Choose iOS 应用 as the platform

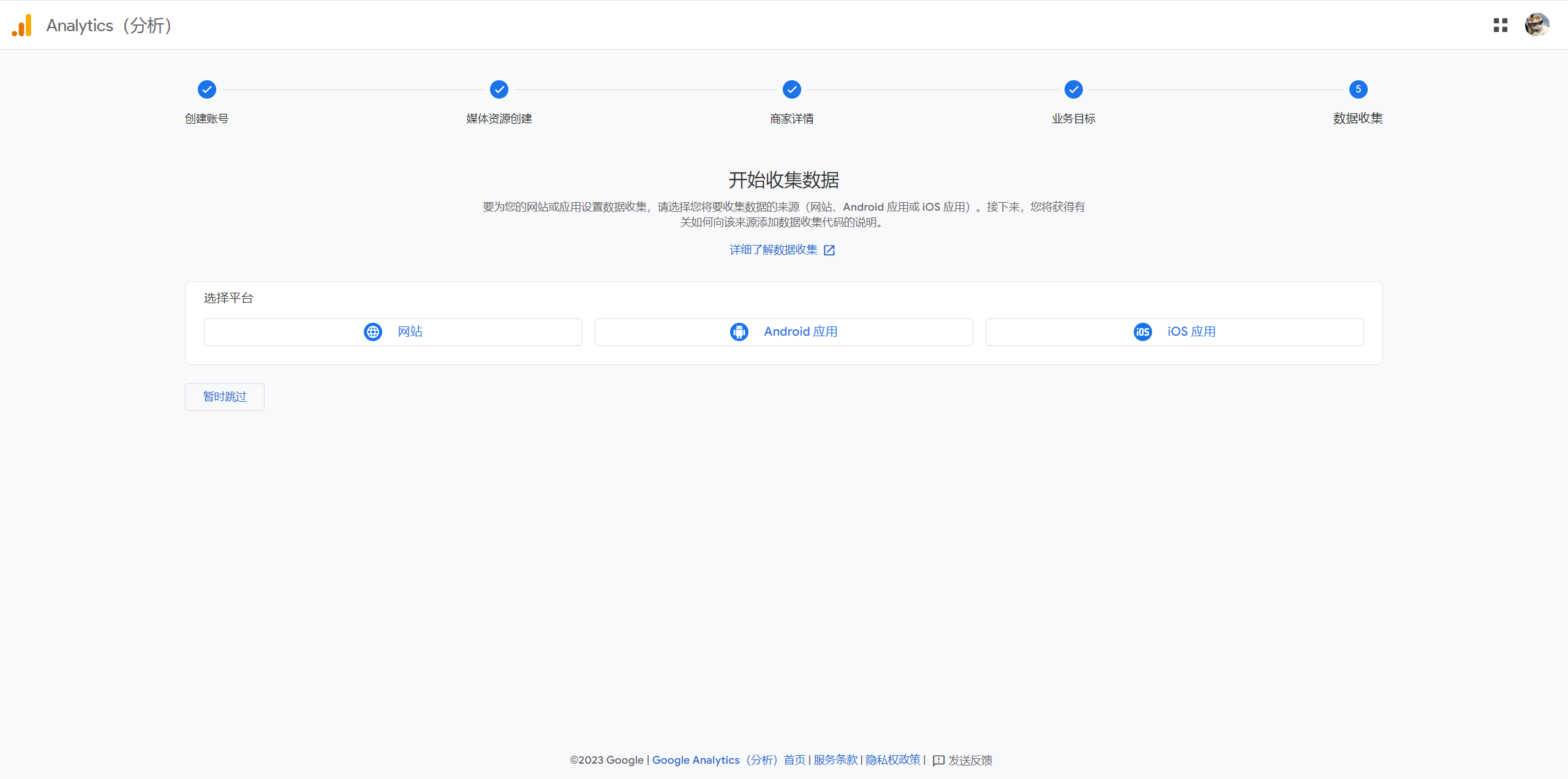tap(1174, 332)
